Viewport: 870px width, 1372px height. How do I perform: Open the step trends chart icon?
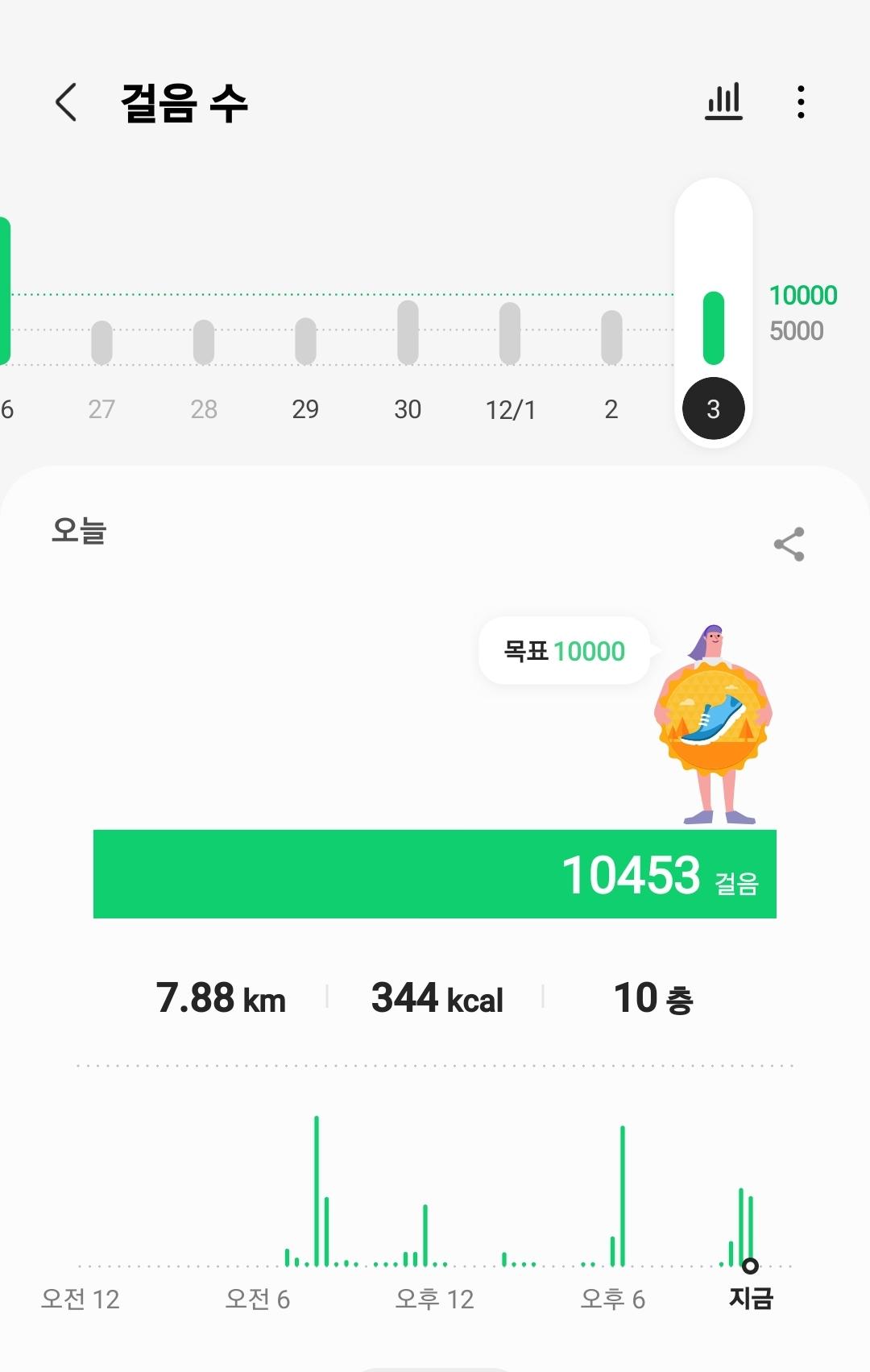723,102
